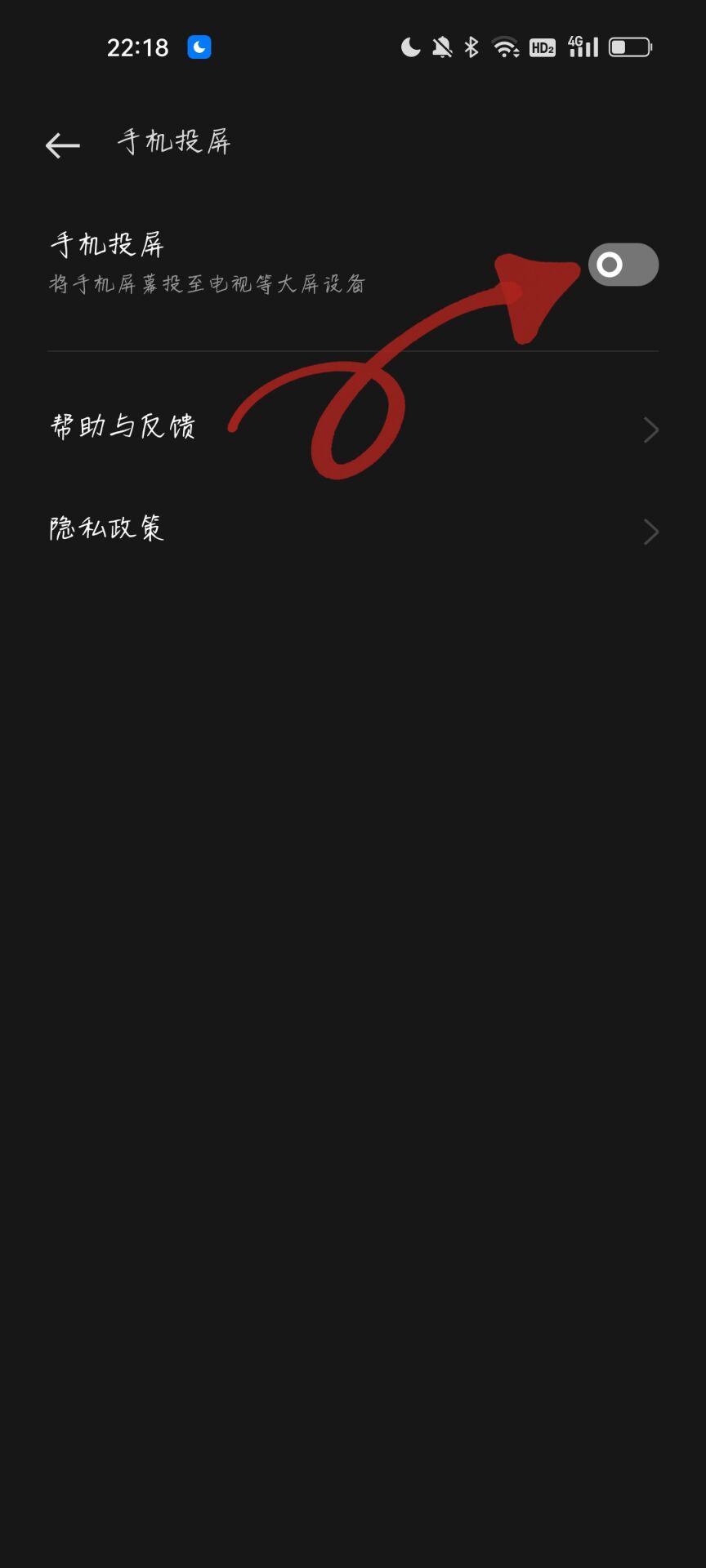Open 隐私政策 using the right chevron

point(650,532)
